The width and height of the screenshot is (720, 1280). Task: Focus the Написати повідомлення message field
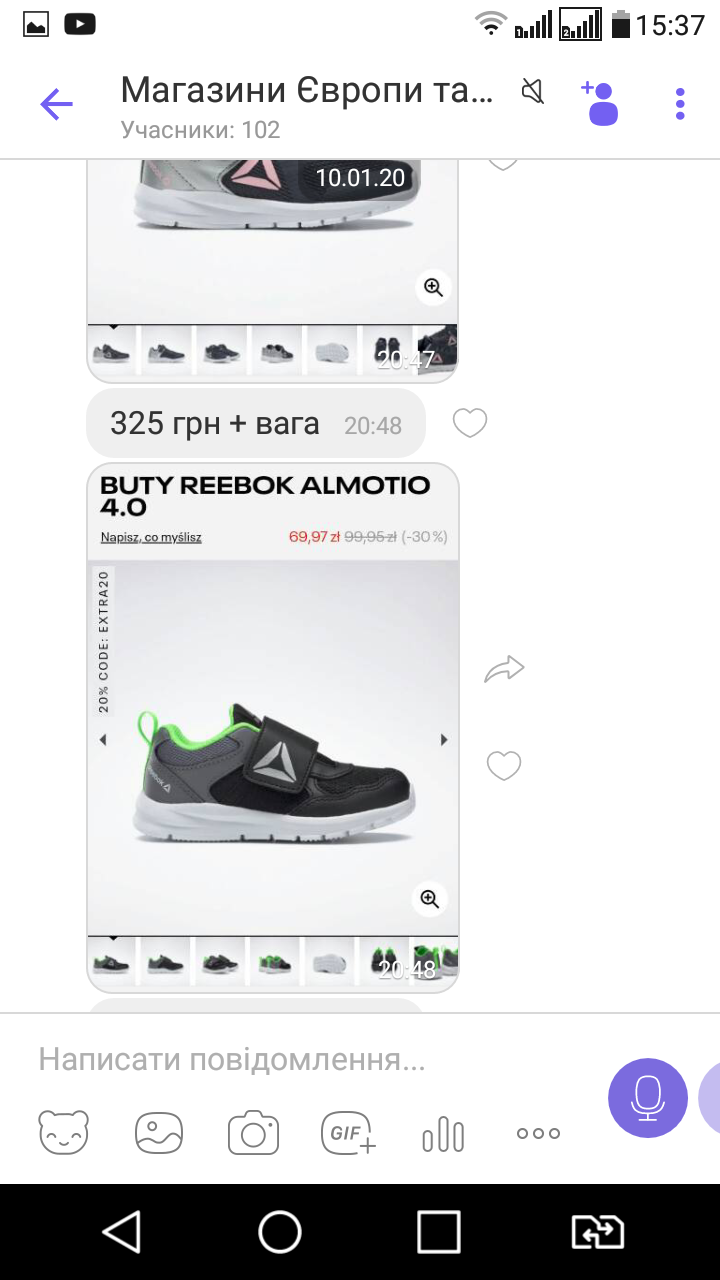click(300, 1060)
